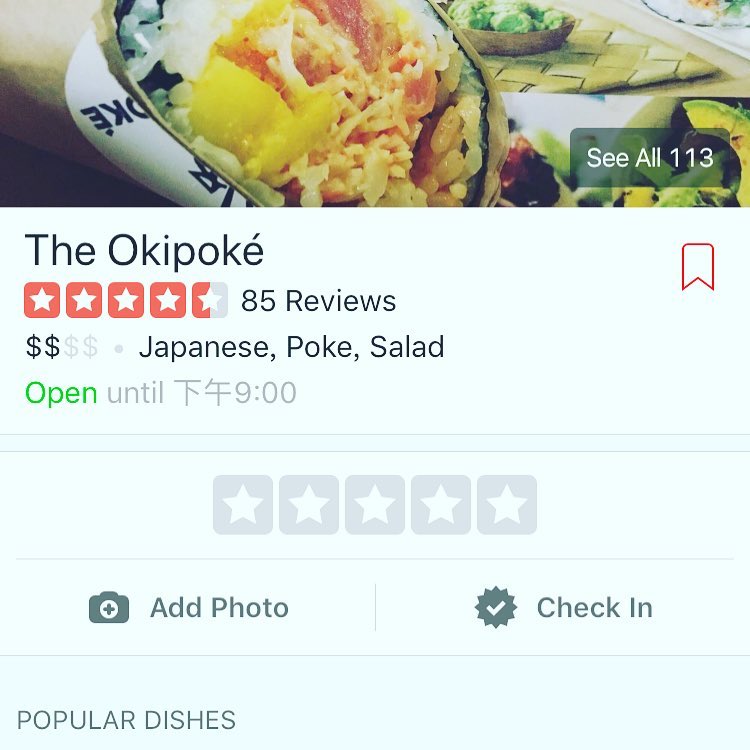Check In at The Okipoké
Image resolution: width=750 pixels, height=750 pixels.
click(x=563, y=608)
